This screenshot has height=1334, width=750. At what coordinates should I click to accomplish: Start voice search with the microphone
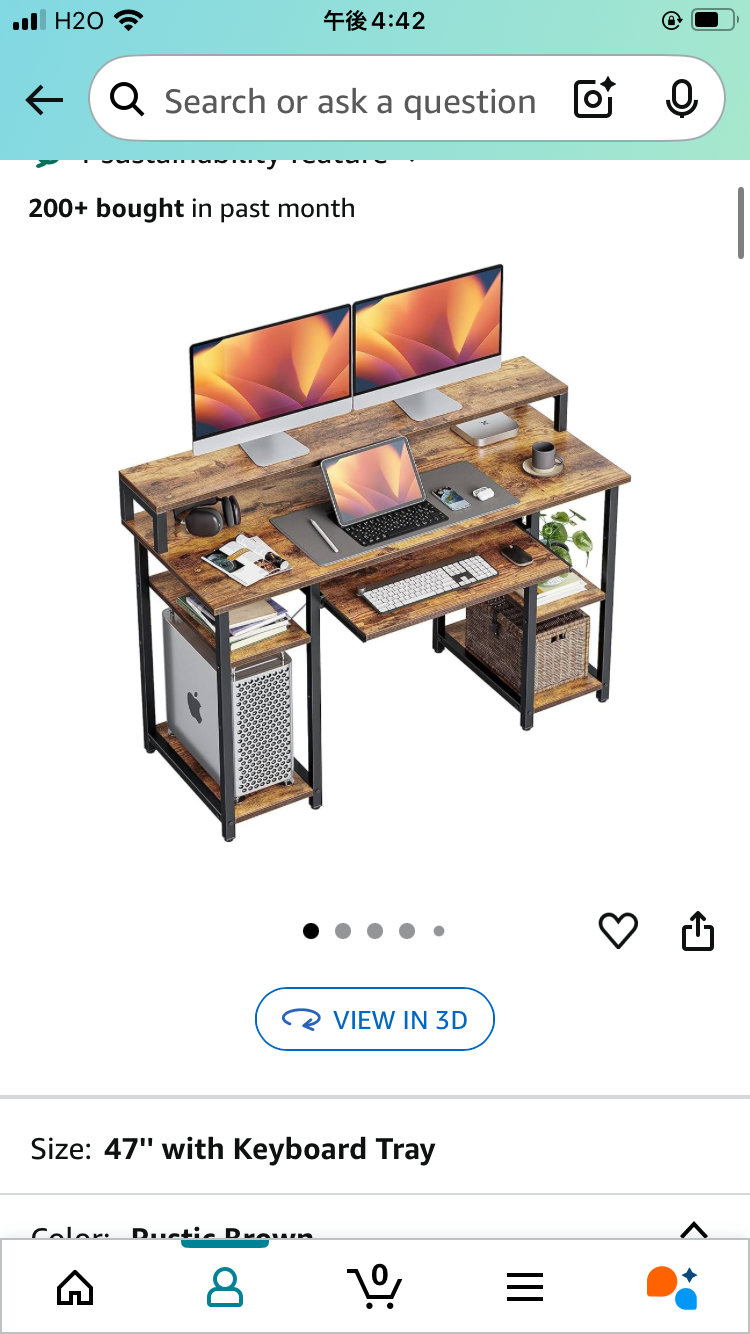(681, 99)
